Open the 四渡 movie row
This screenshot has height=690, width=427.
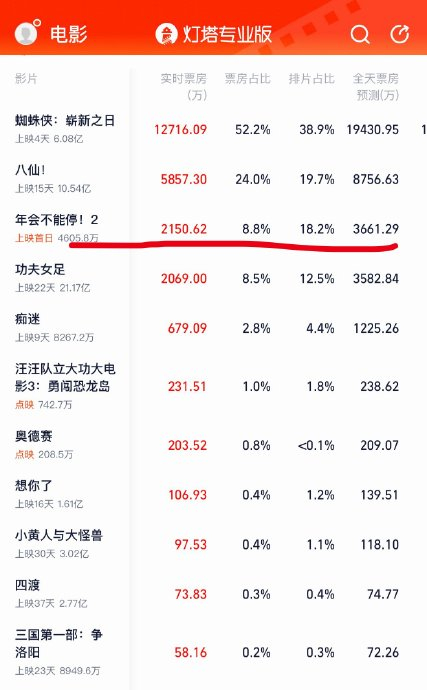pos(214,594)
